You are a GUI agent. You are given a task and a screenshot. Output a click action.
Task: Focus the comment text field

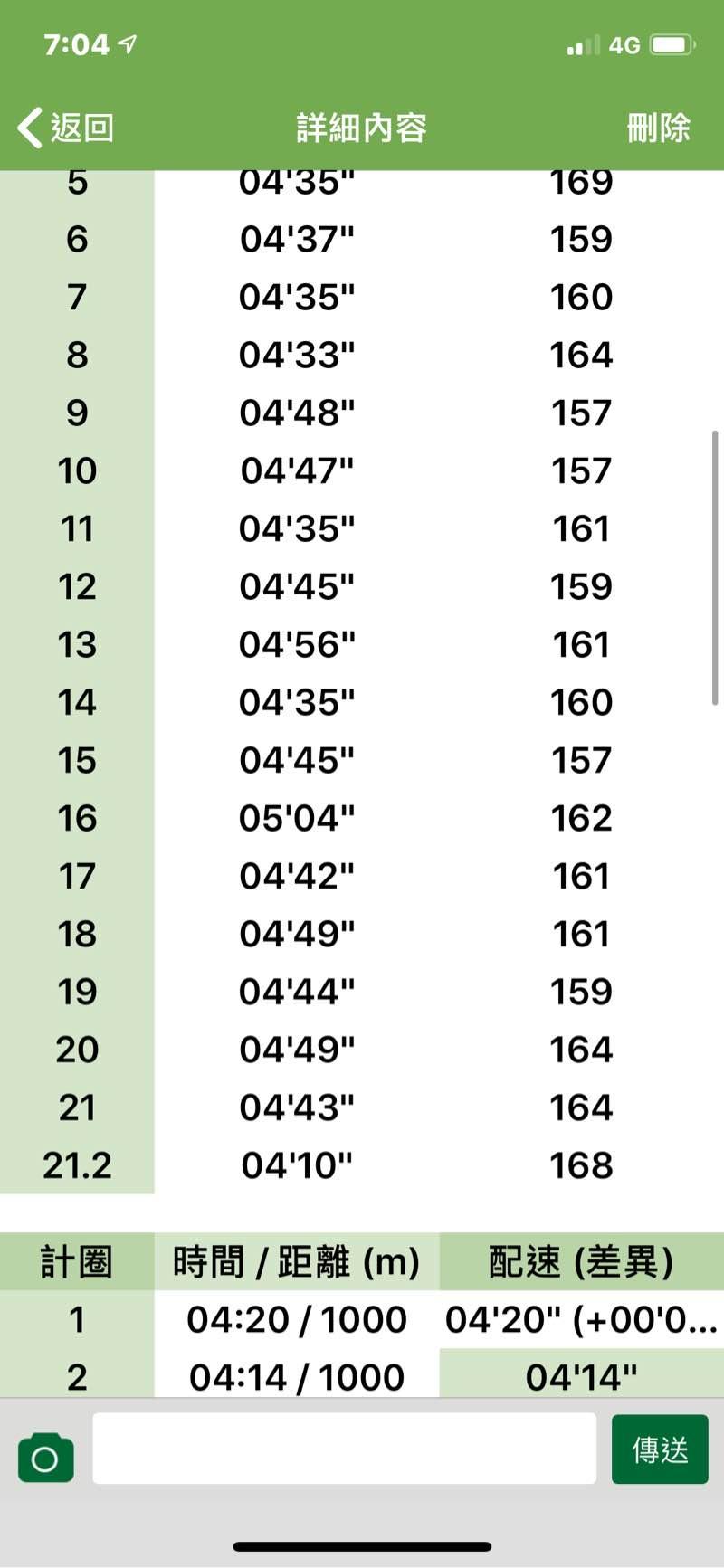[x=344, y=1449]
